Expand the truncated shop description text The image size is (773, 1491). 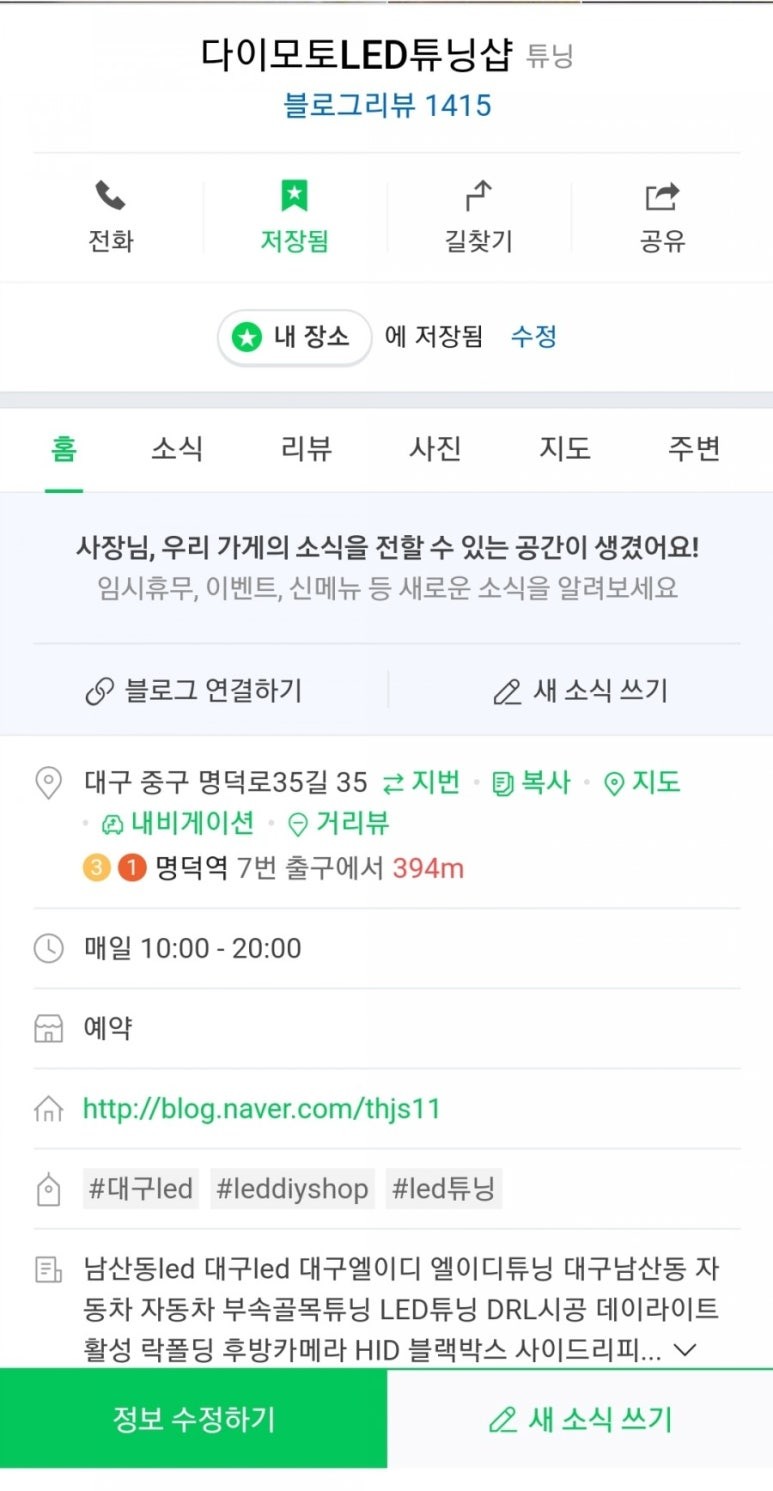click(x=686, y=1349)
